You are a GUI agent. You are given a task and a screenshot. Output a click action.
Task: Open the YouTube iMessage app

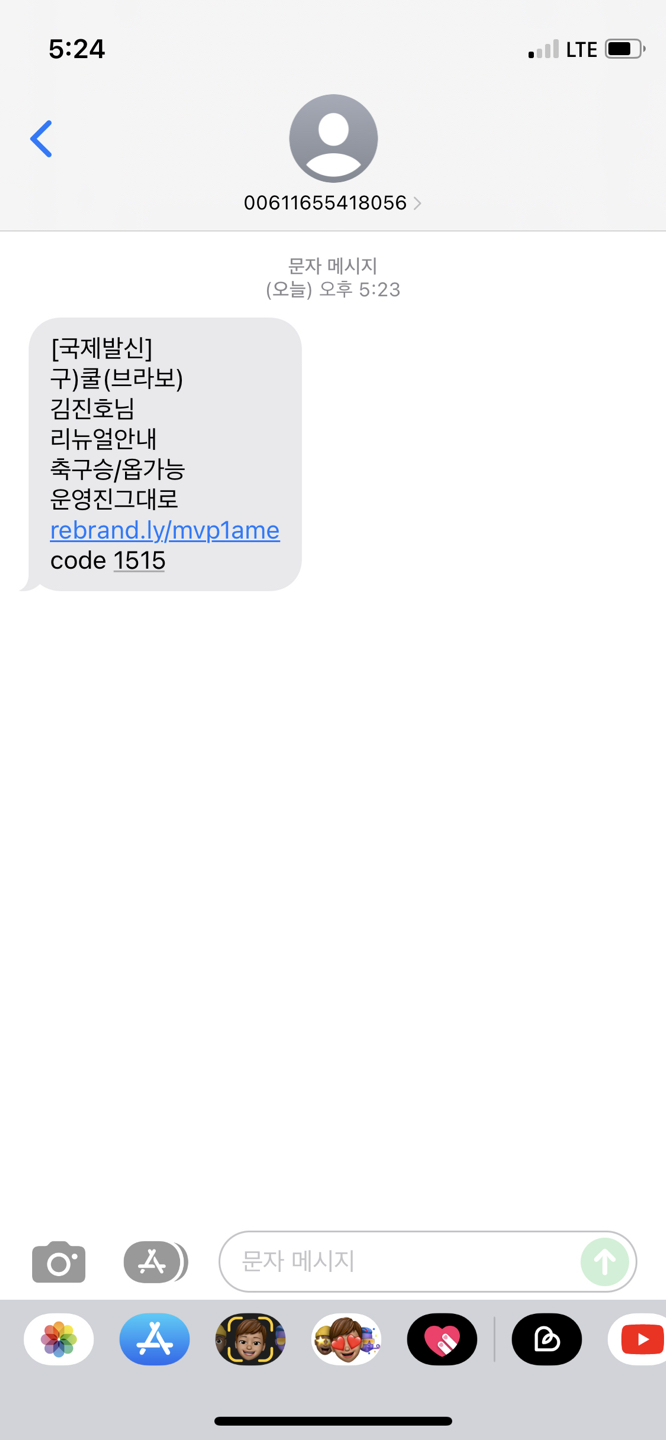(638, 1339)
